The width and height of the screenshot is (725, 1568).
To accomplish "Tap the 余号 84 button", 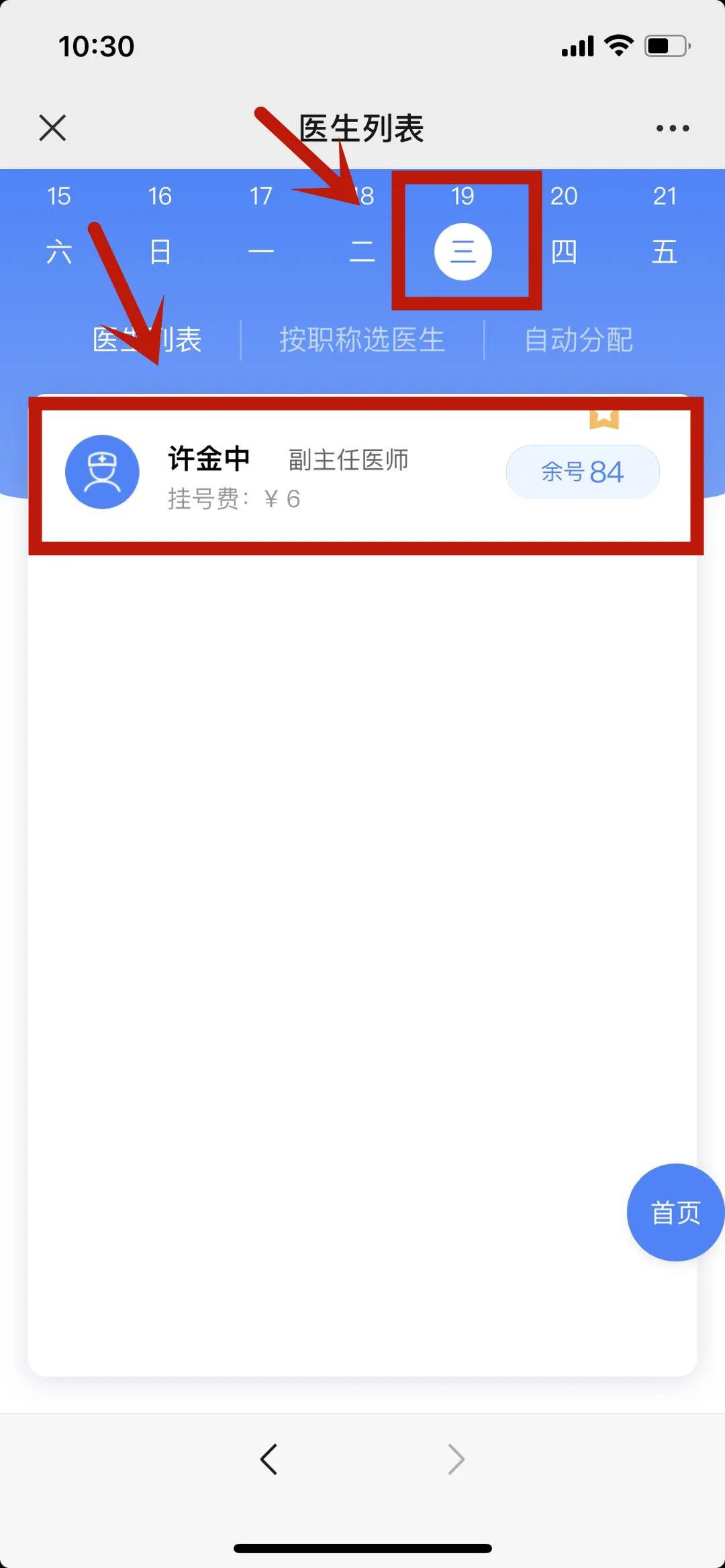I will [x=583, y=472].
